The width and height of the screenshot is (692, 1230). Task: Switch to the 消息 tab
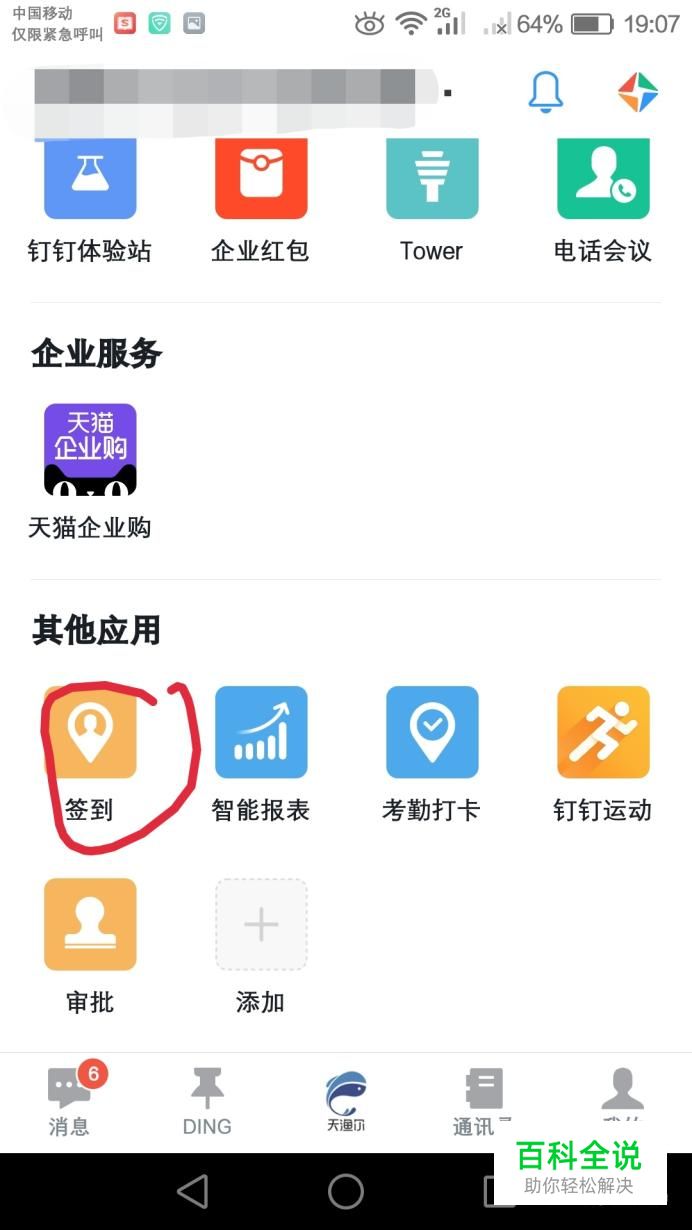69,1100
